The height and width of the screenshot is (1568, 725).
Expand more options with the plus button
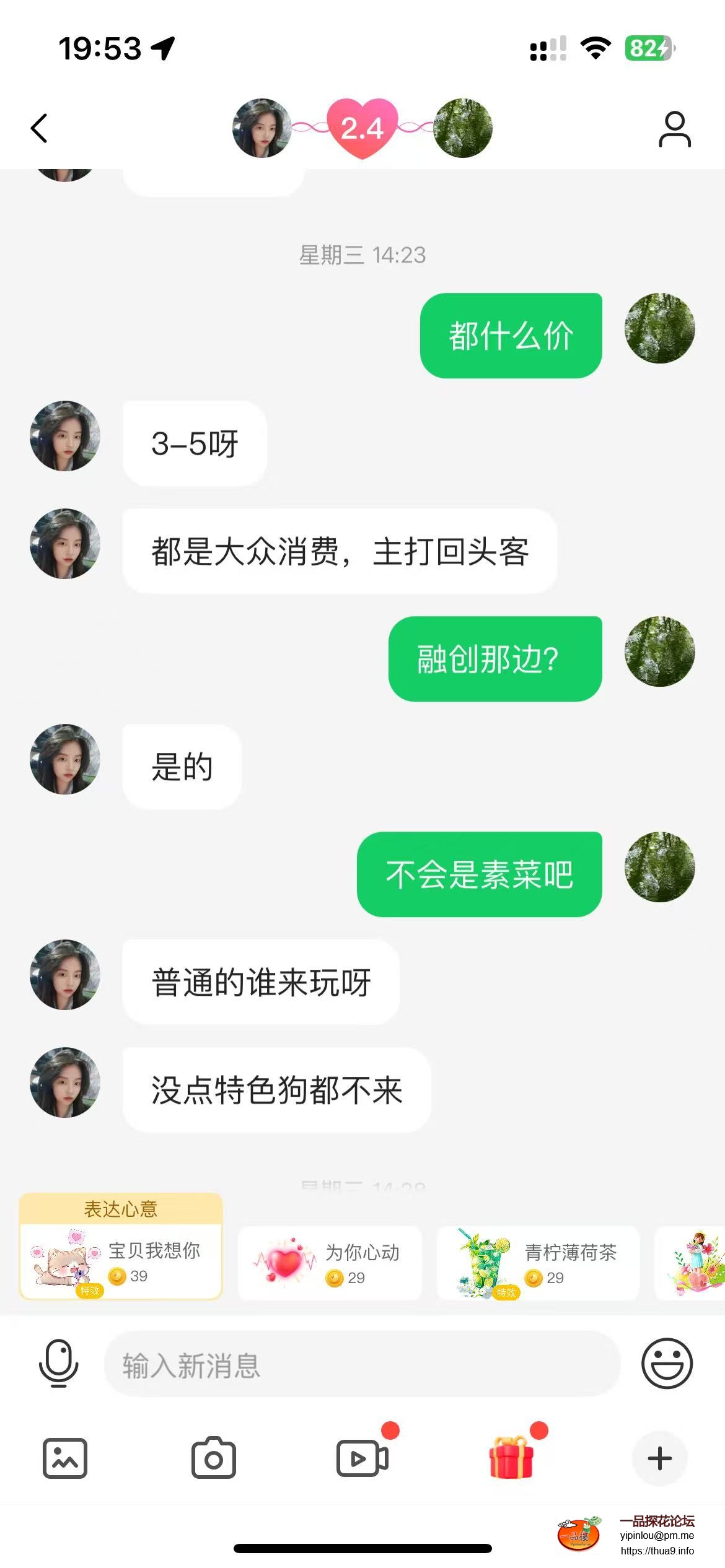[x=659, y=1458]
